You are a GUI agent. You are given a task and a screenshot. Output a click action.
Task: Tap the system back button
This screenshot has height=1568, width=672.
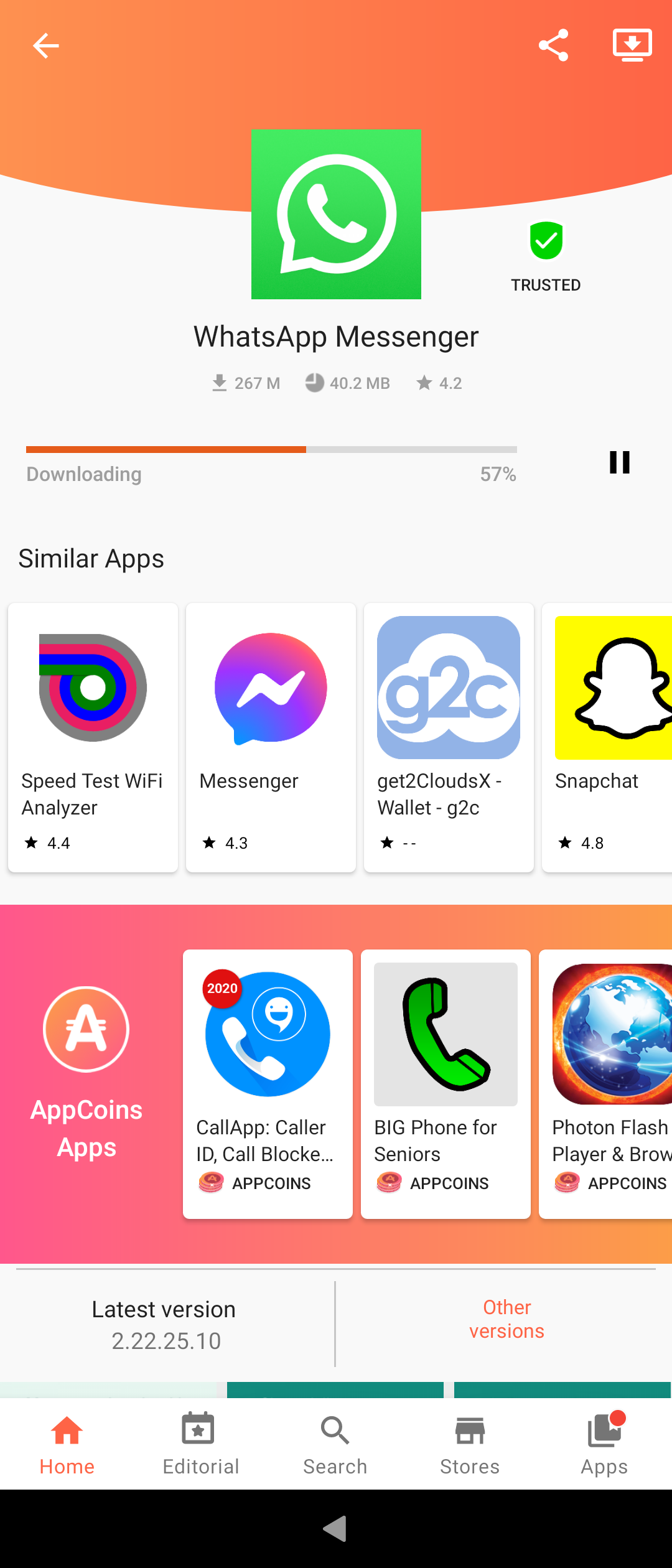pyautogui.click(x=335, y=1529)
